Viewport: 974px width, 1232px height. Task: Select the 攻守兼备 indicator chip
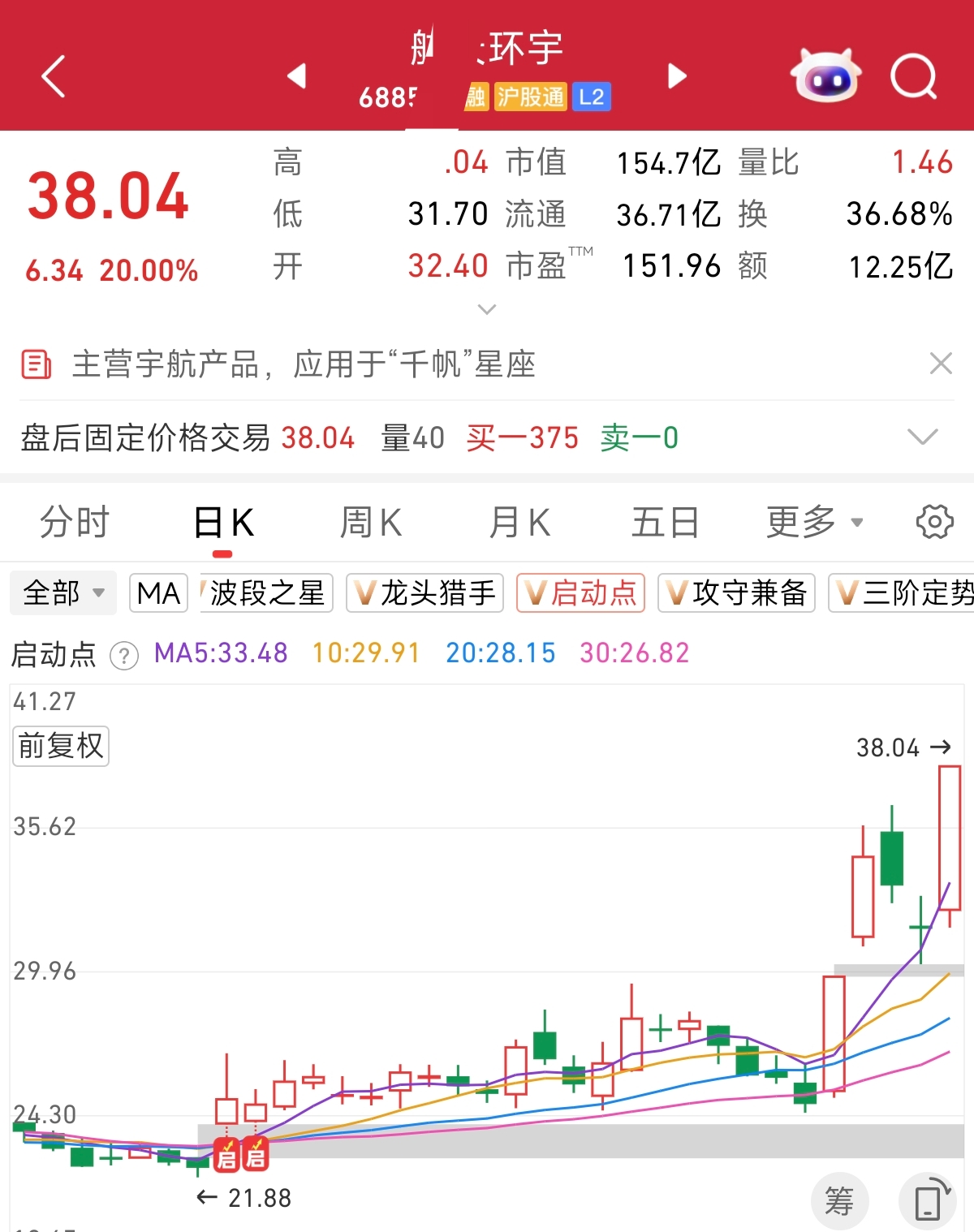(x=736, y=593)
